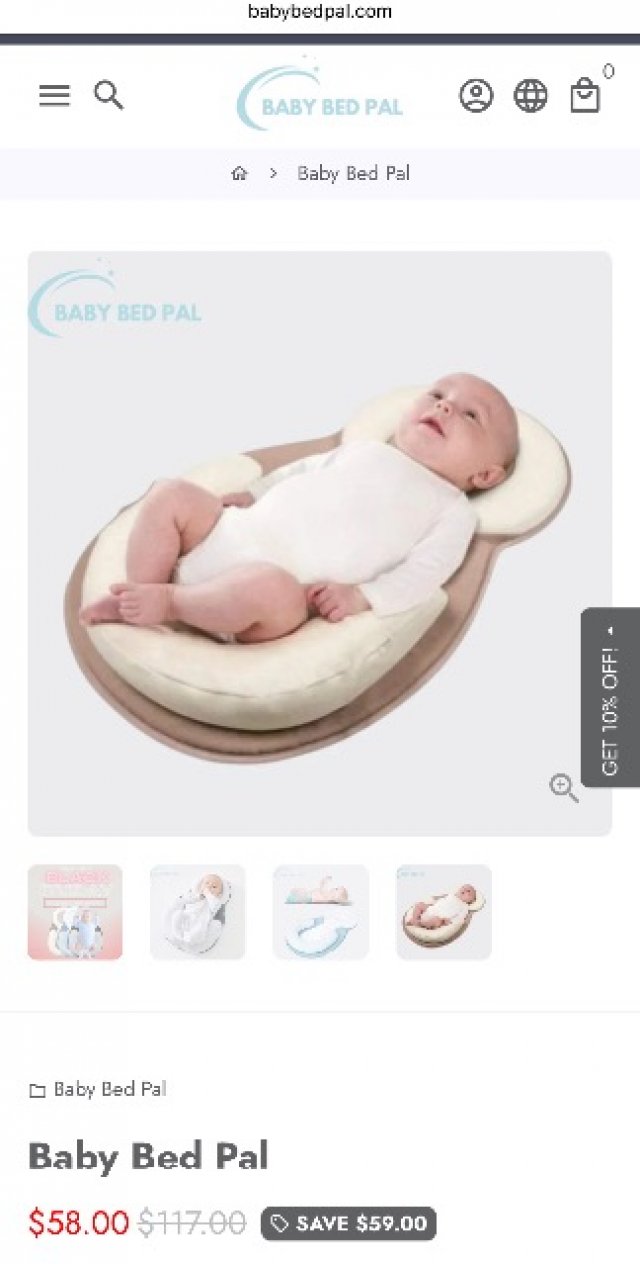Open the account profile icon
The image size is (640, 1264).
click(x=476, y=96)
